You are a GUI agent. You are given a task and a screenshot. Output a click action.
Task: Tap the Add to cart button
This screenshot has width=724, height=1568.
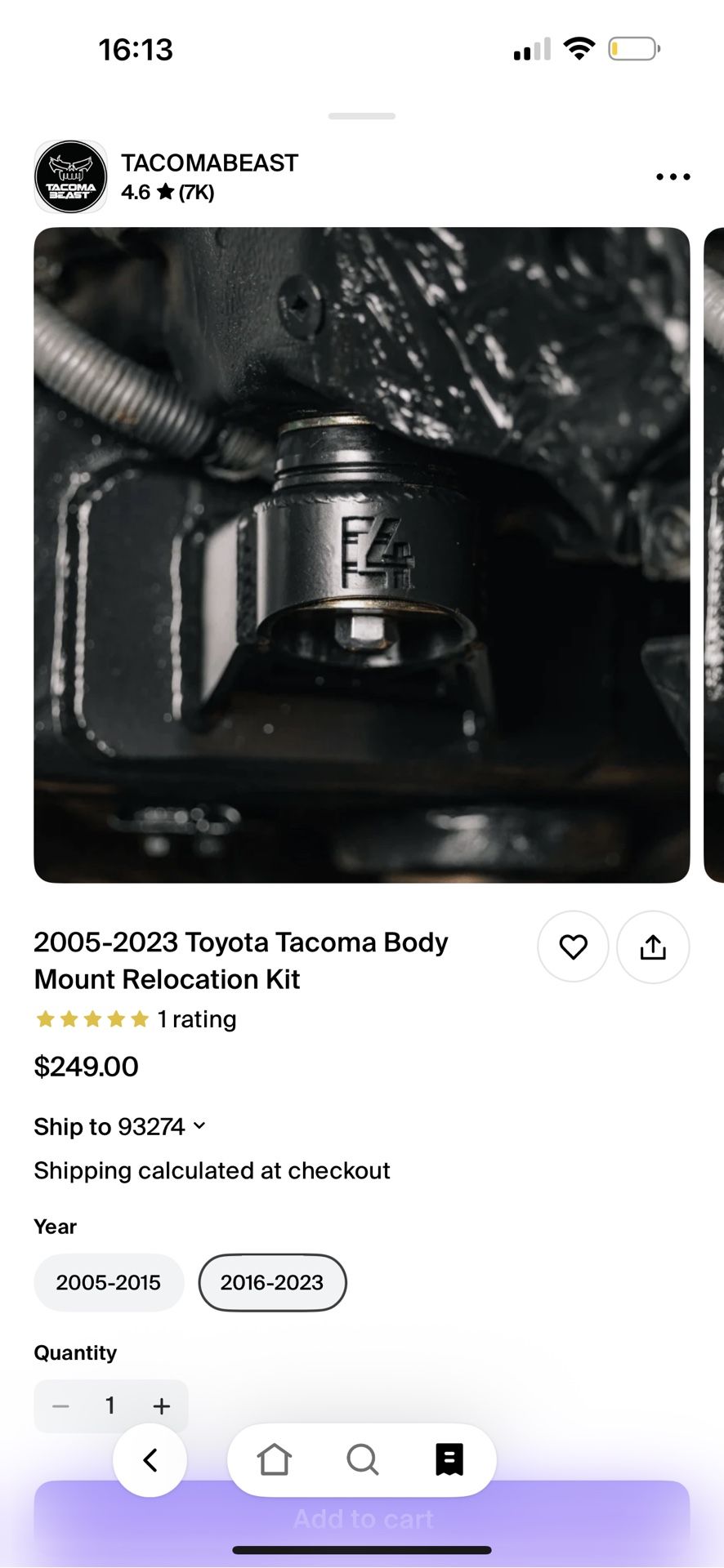[x=362, y=1518]
